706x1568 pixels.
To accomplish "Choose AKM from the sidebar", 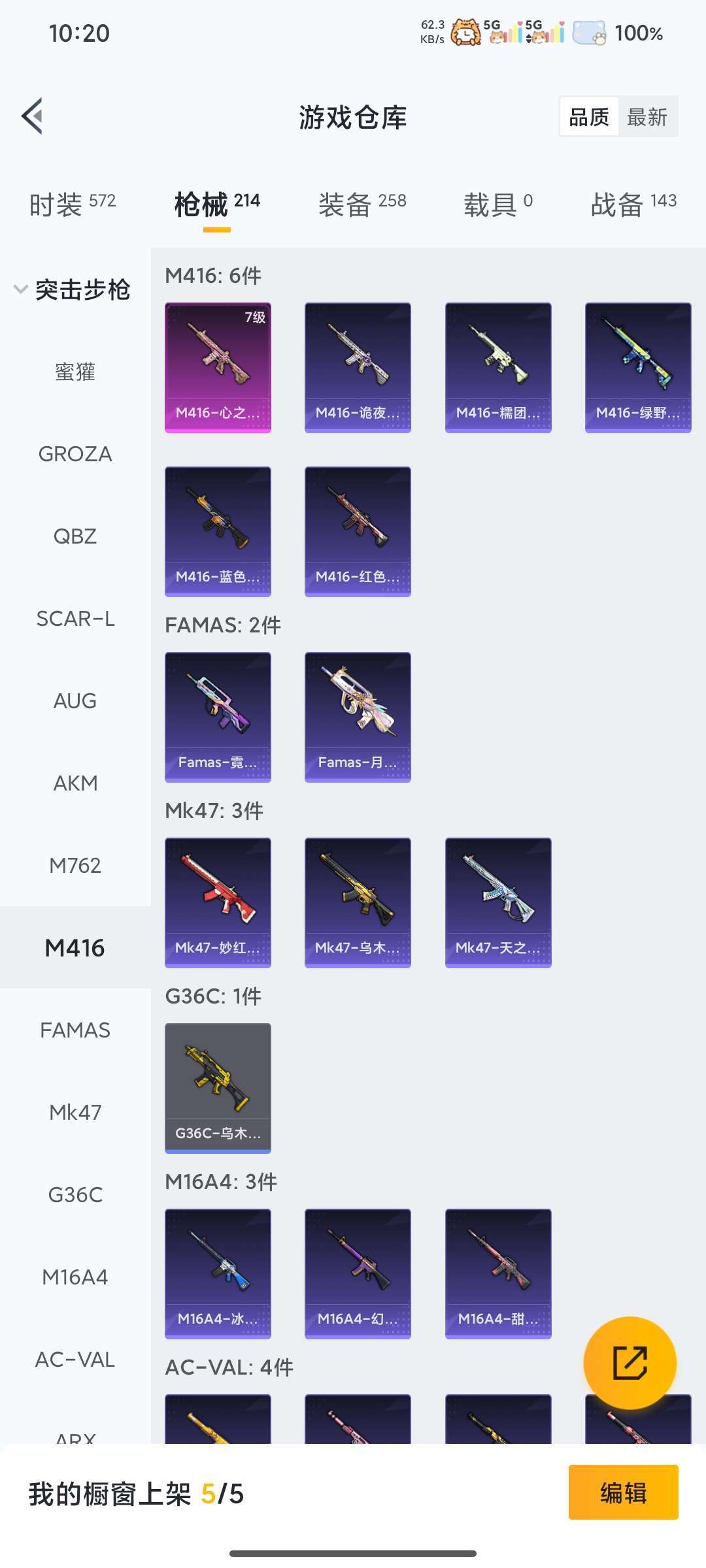I will [x=75, y=783].
